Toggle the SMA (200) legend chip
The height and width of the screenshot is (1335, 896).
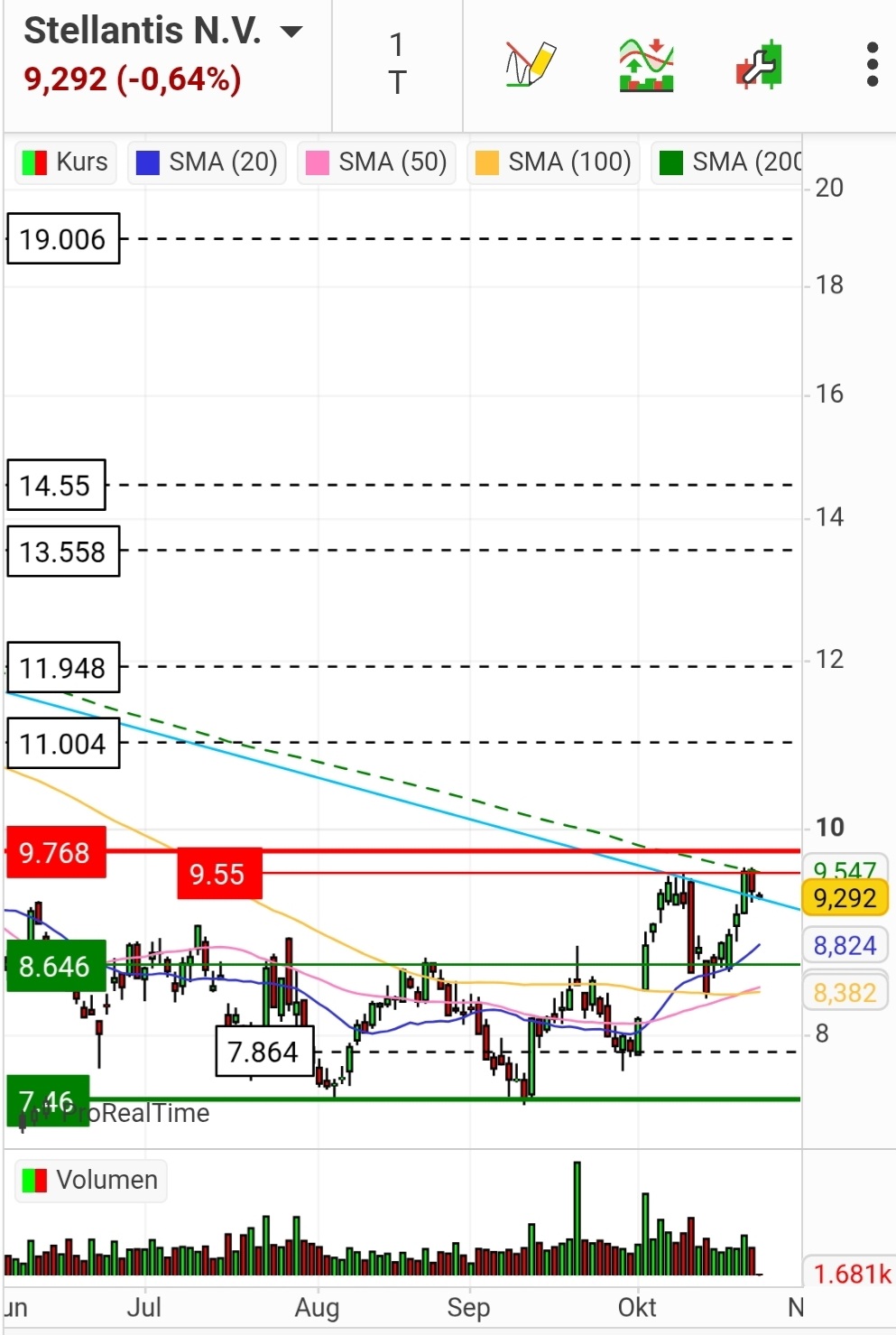[729, 162]
